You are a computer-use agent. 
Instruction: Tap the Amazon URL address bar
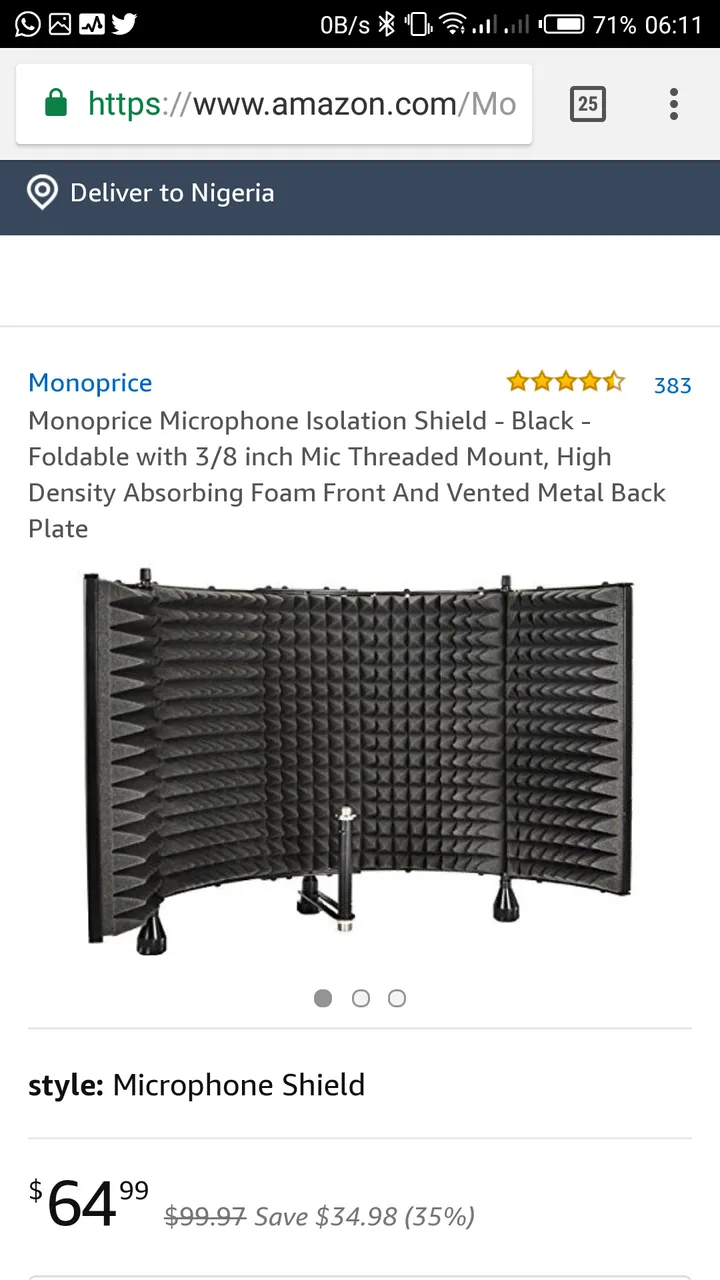300,104
